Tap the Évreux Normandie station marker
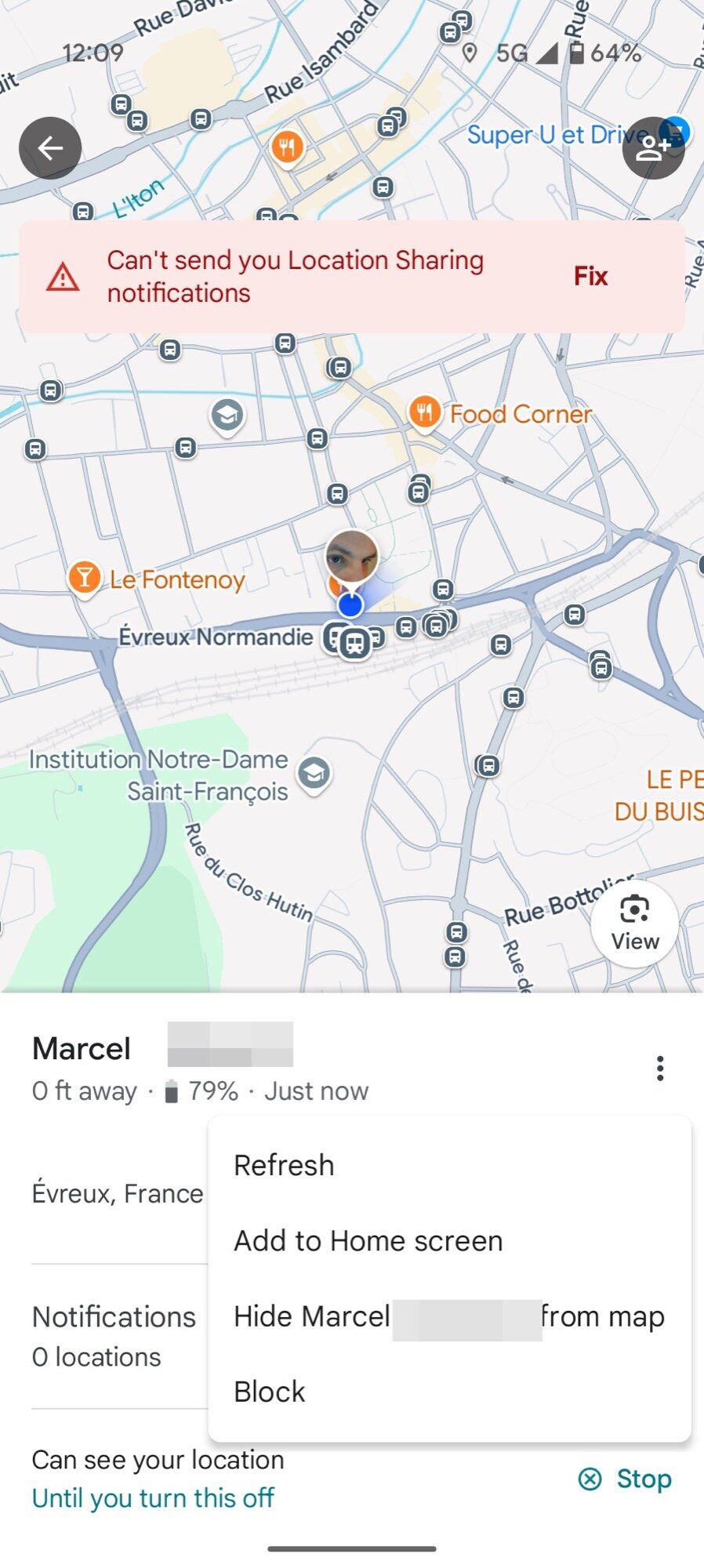Viewport: 704px width, 1568px height. [x=354, y=643]
